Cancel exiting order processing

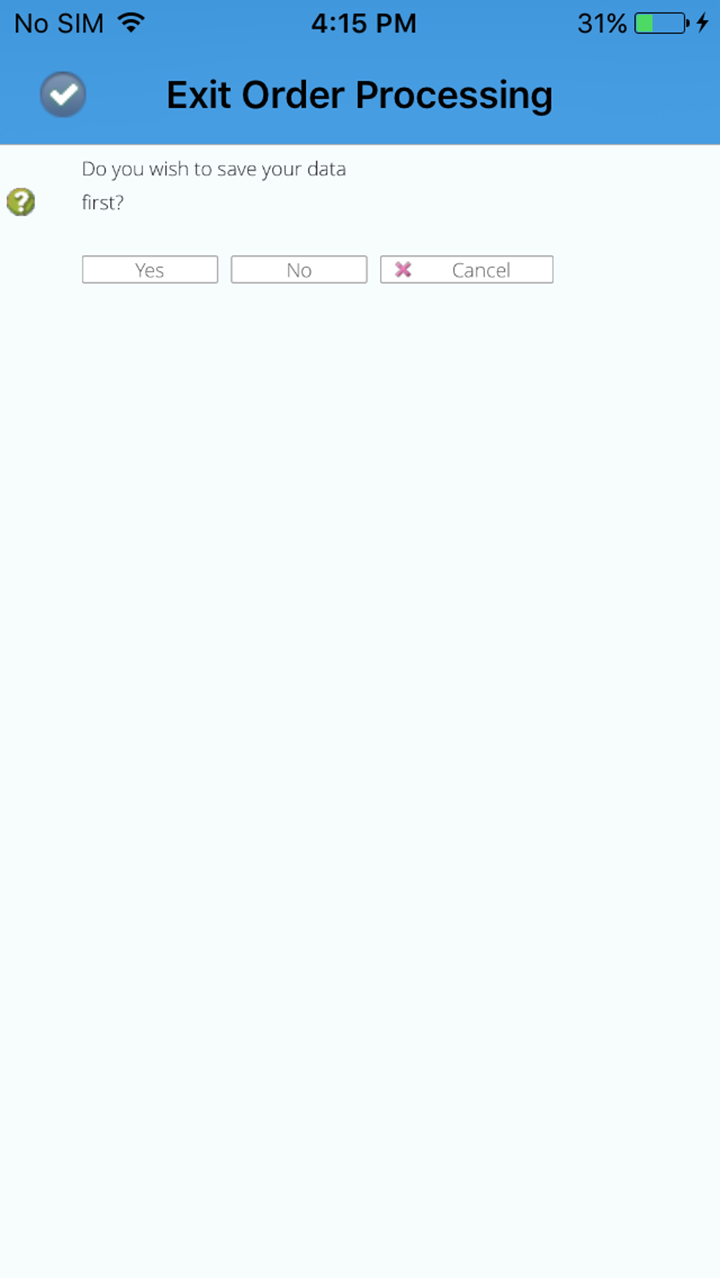467,270
